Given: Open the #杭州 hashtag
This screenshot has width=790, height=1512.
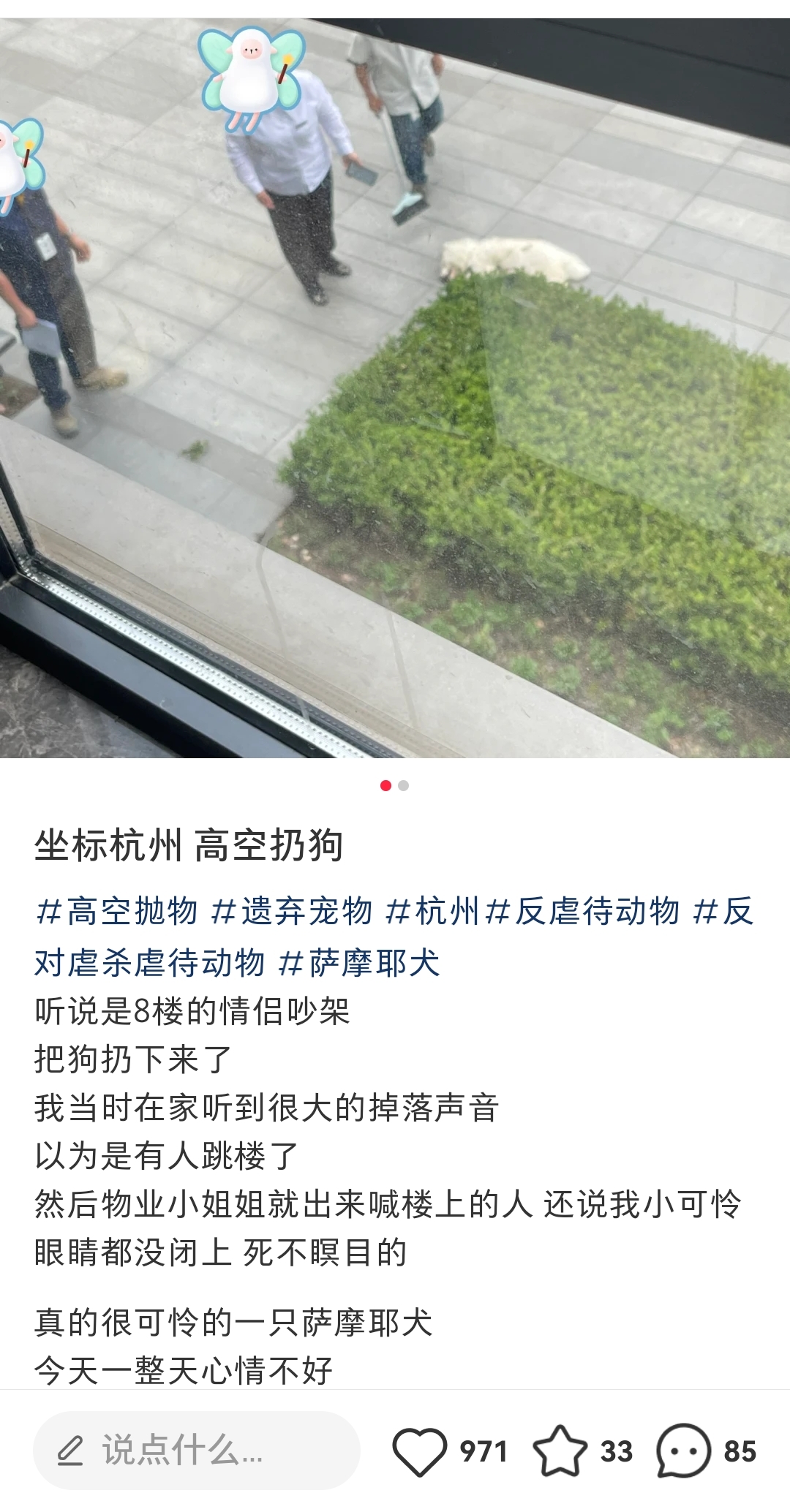Looking at the screenshot, I should coord(432,912).
